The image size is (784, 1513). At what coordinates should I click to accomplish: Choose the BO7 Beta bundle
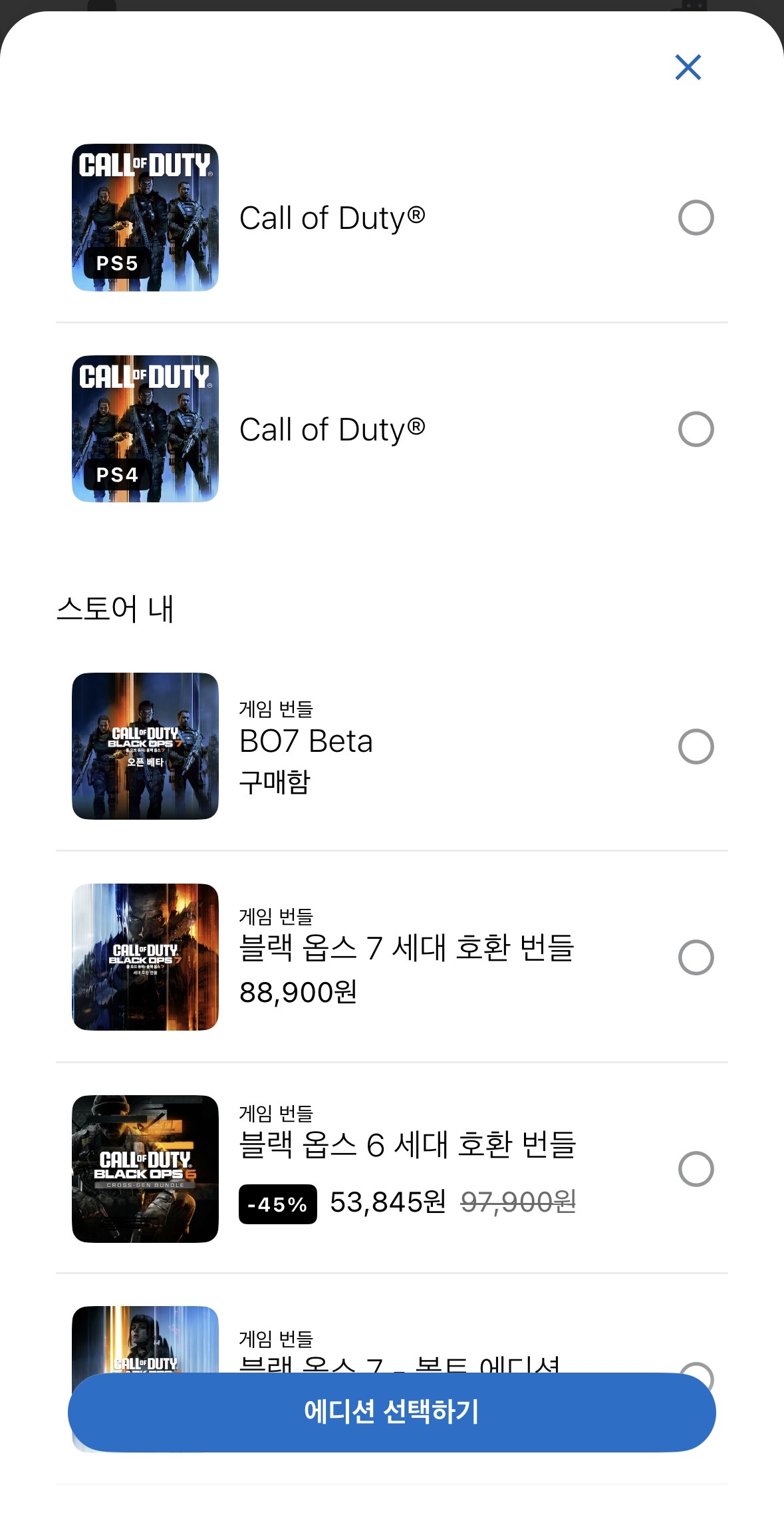click(x=696, y=747)
